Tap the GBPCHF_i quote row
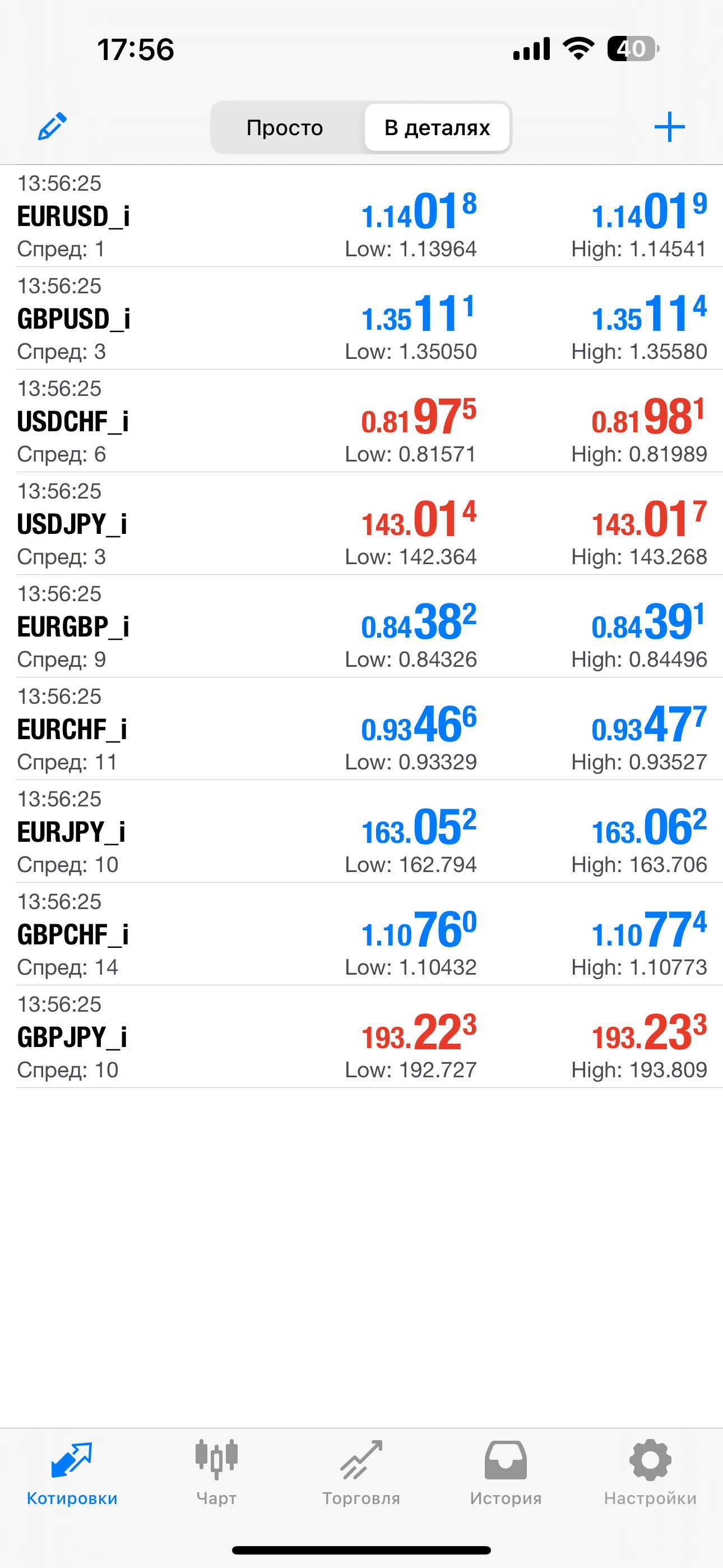This screenshot has height=1568, width=723. coord(361,934)
